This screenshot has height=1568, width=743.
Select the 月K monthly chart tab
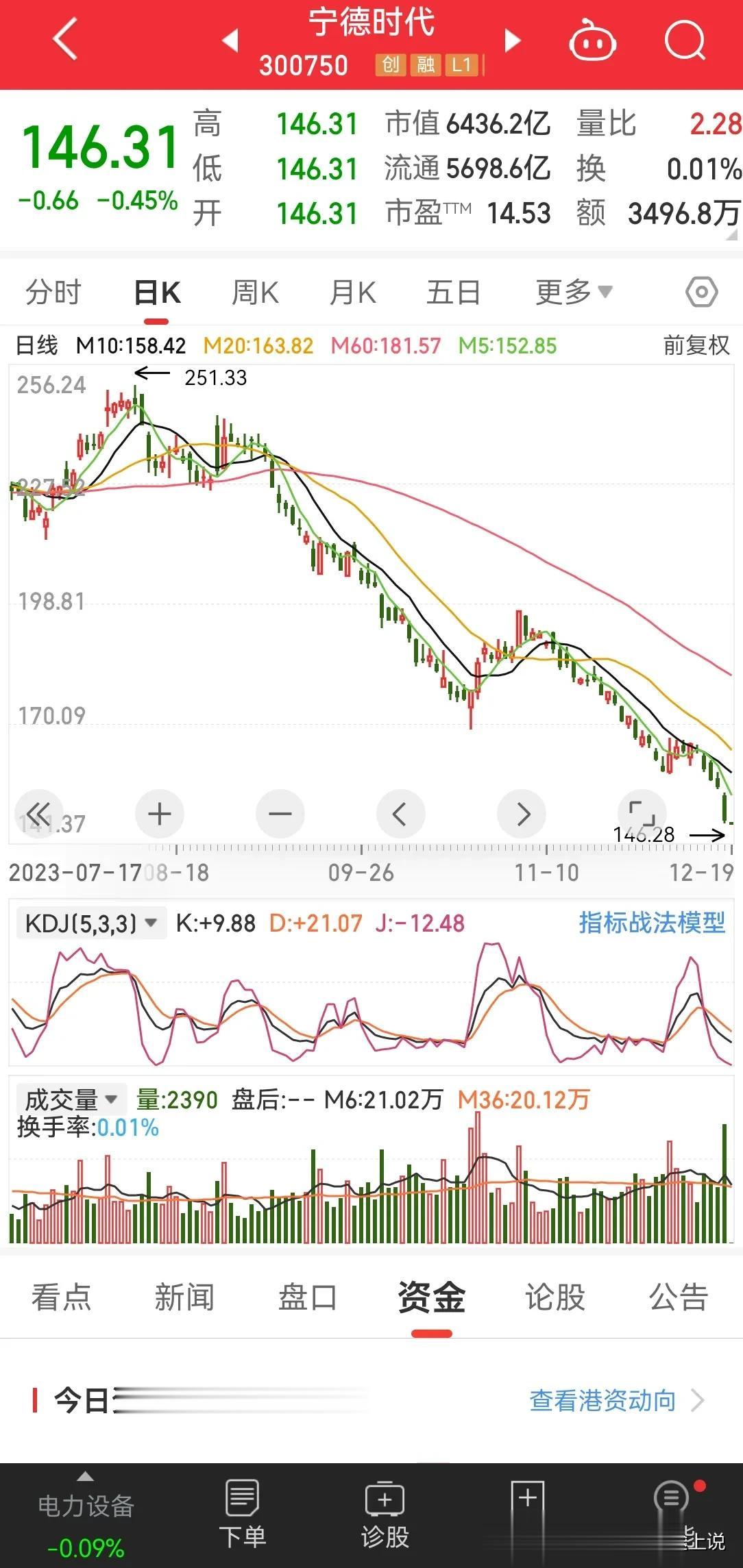pyautogui.click(x=352, y=293)
